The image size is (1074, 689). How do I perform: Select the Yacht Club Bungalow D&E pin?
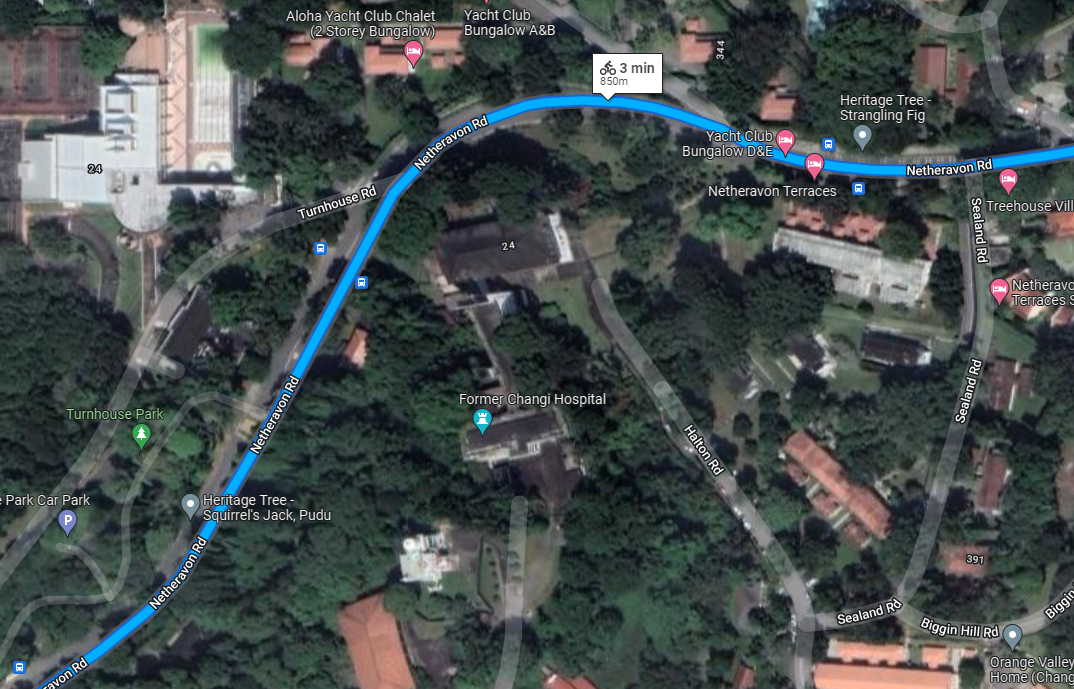pyautogui.click(x=786, y=141)
